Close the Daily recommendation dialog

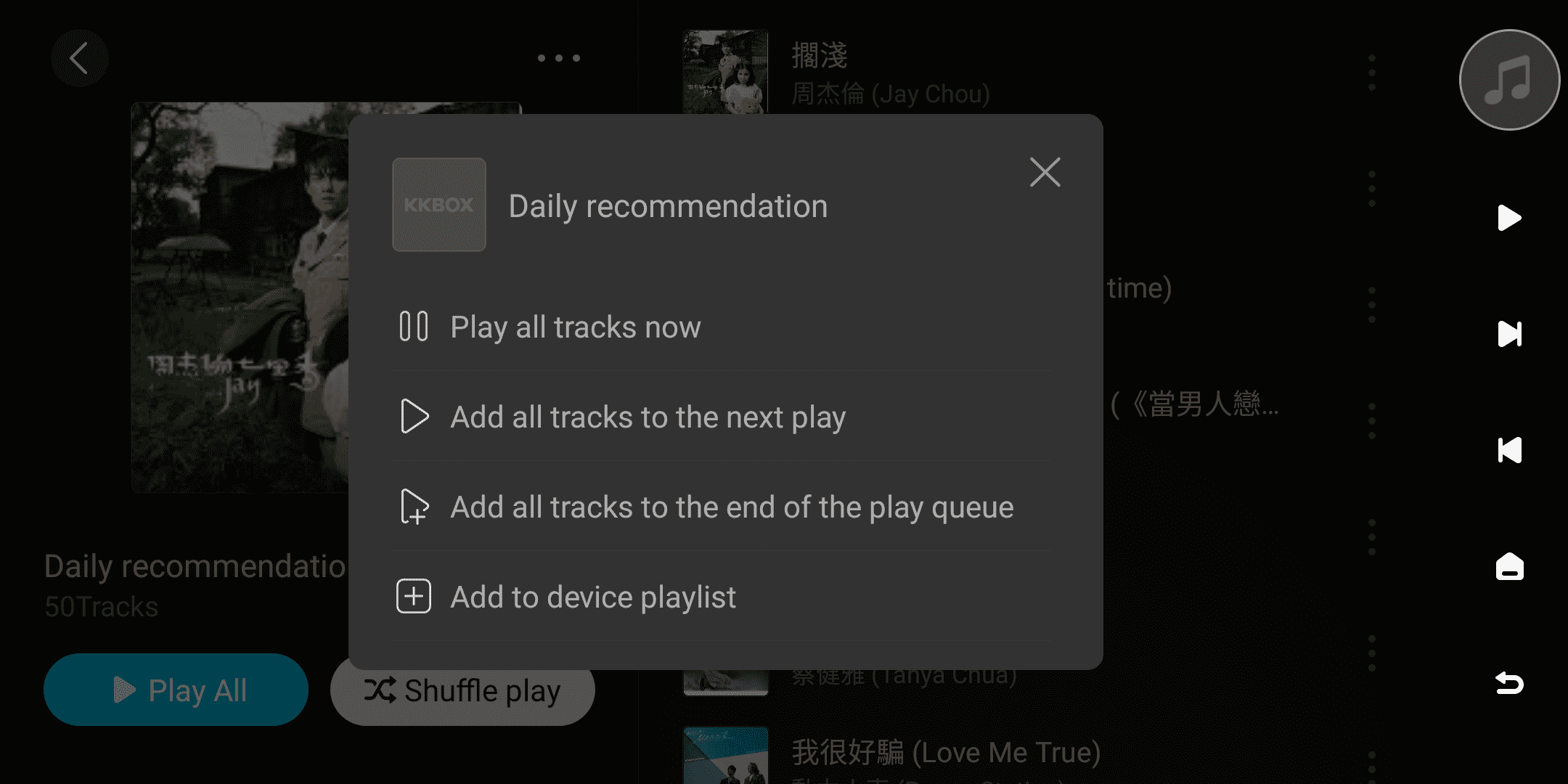tap(1045, 173)
